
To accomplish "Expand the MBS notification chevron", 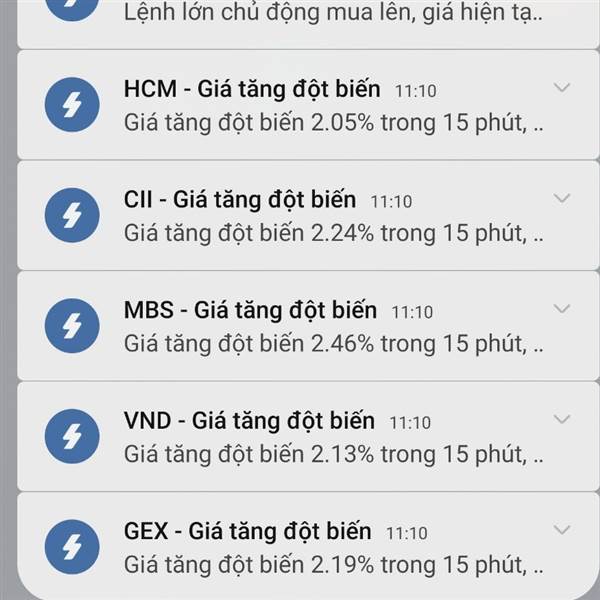I will [562, 308].
